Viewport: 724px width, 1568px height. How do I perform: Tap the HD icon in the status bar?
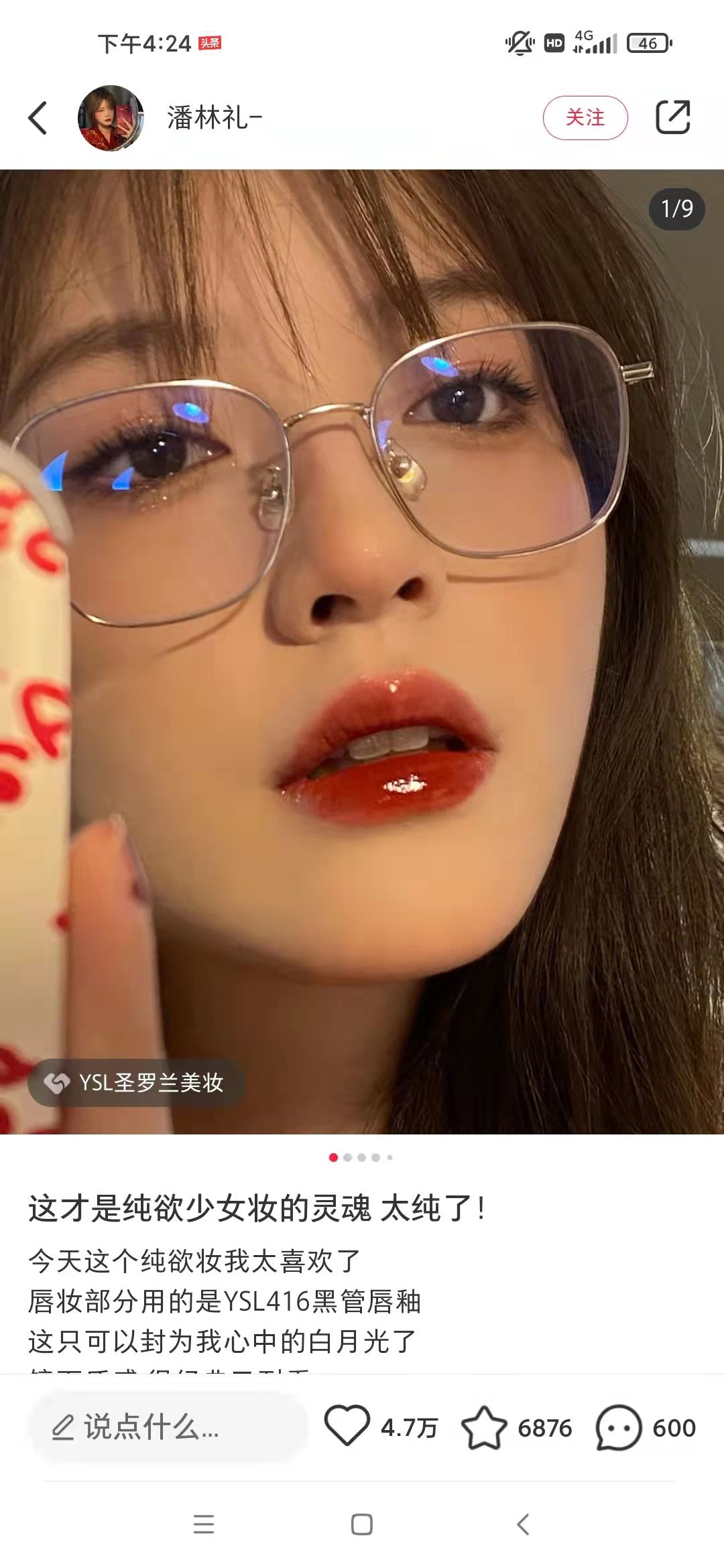pyautogui.click(x=554, y=42)
